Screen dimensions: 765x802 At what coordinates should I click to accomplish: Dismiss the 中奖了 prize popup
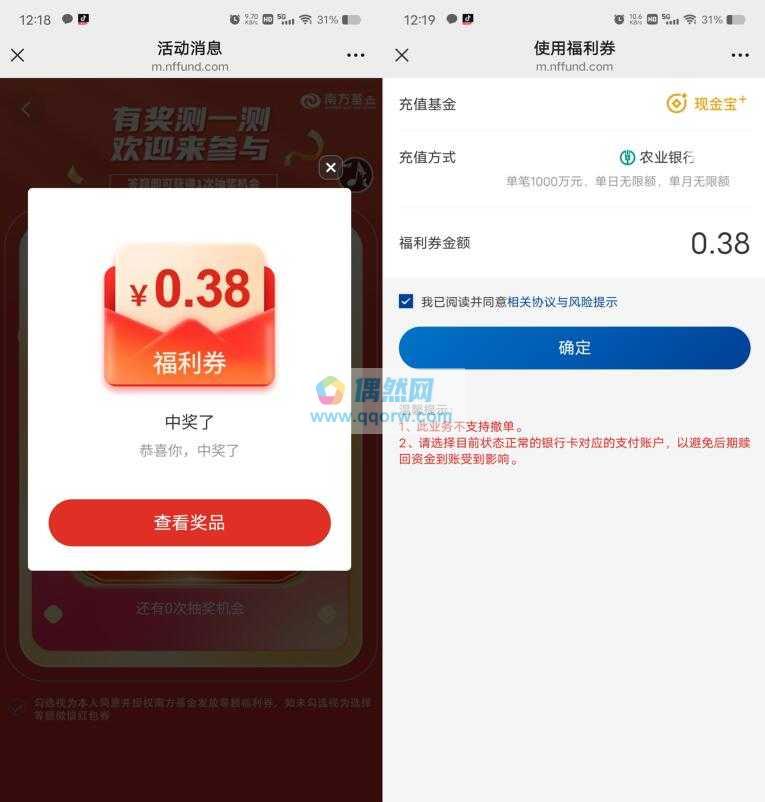[331, 168]
